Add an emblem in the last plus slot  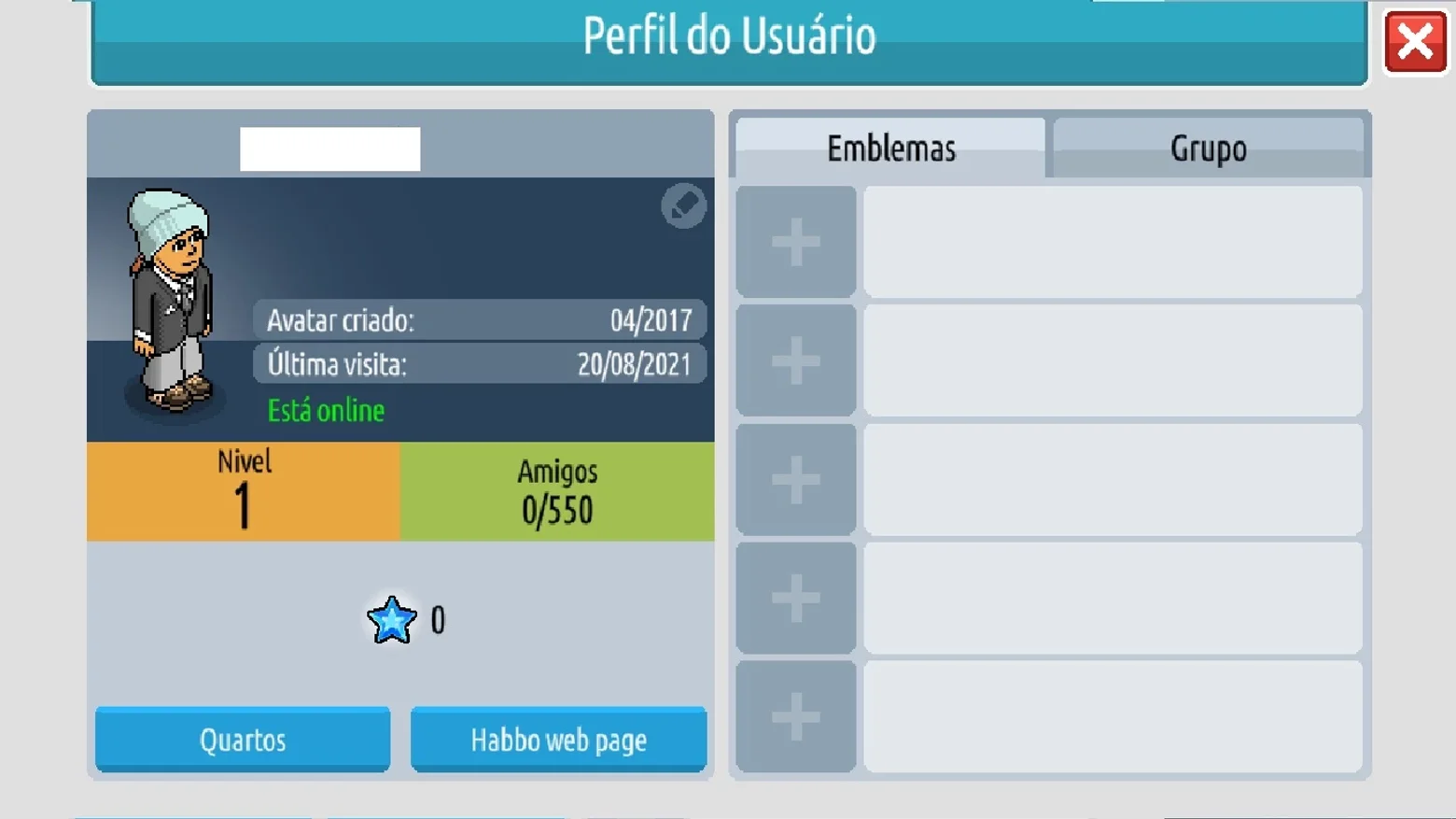796,717
